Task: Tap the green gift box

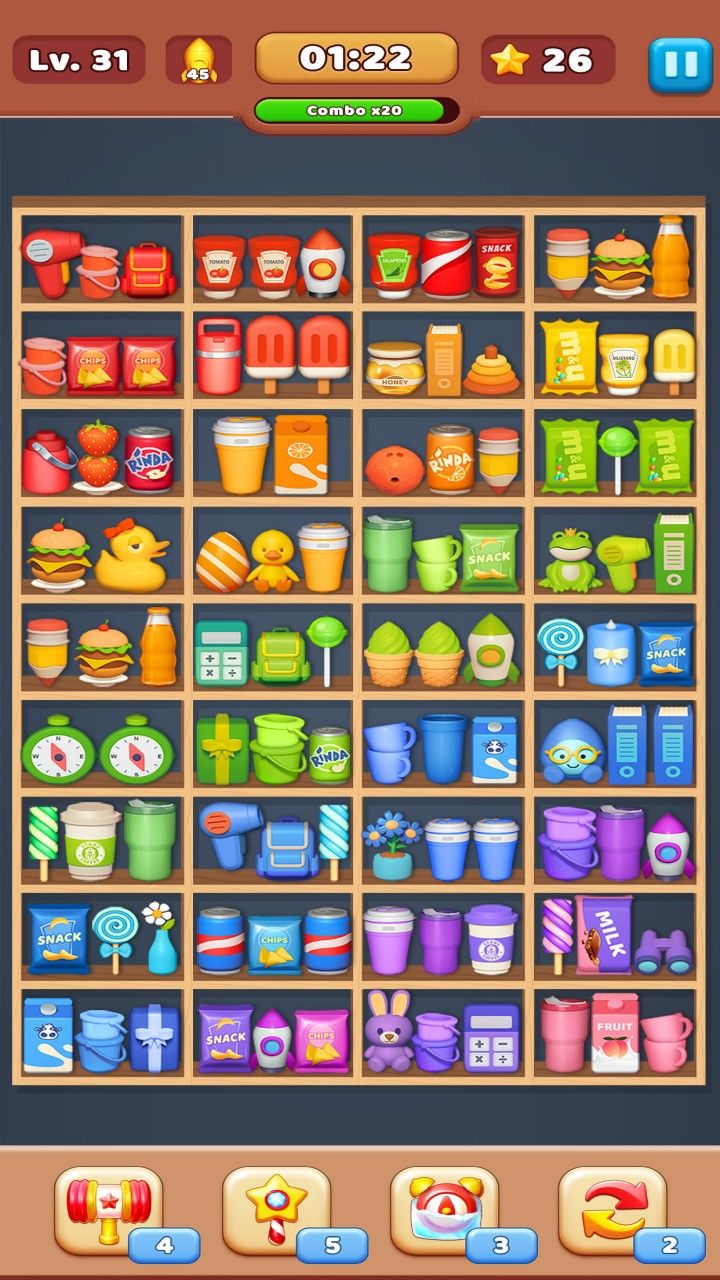Action: (221, 748)
